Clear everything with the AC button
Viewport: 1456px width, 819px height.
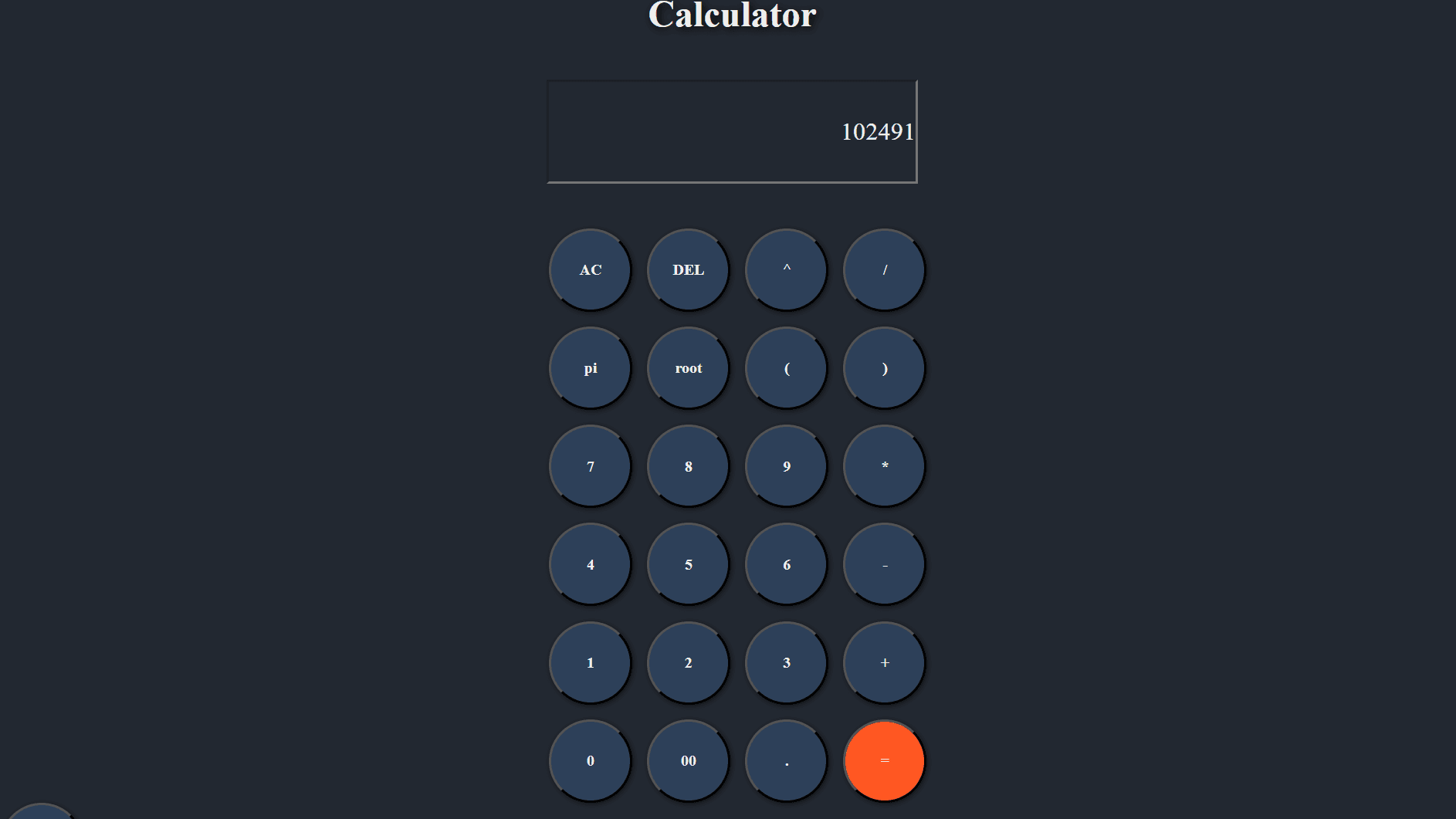(x=590, y=269)
